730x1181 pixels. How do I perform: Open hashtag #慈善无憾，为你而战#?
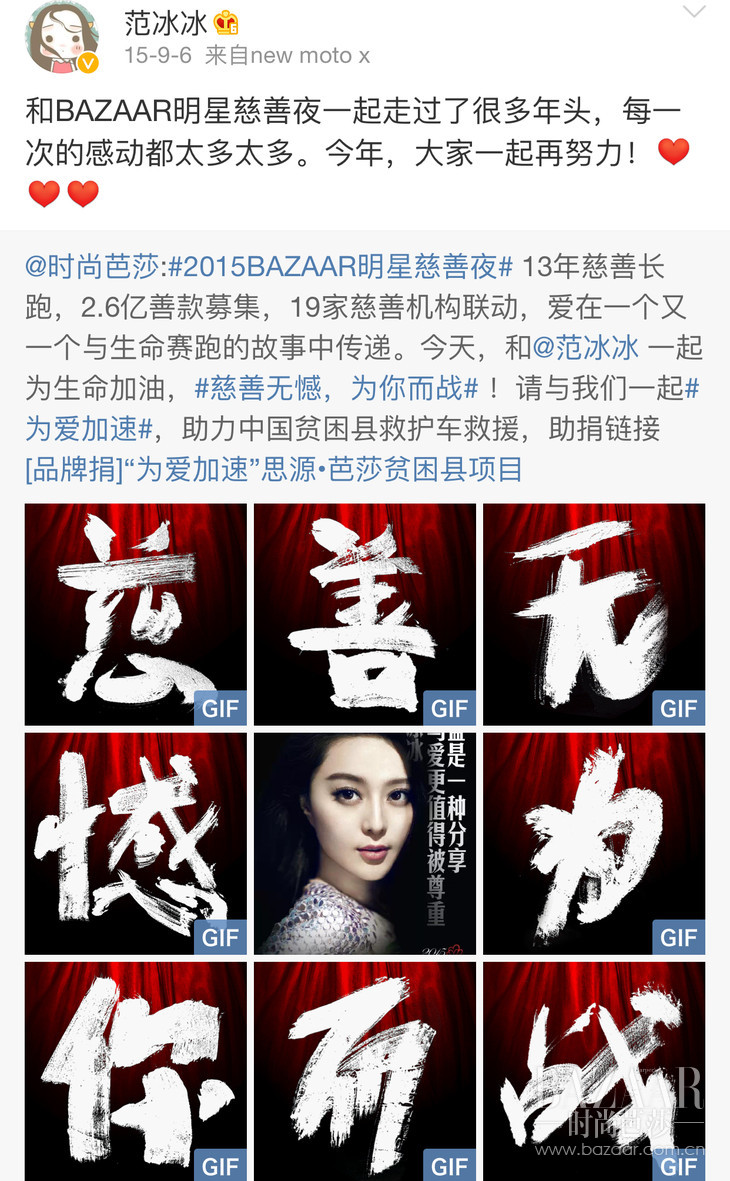pos(336,388)
